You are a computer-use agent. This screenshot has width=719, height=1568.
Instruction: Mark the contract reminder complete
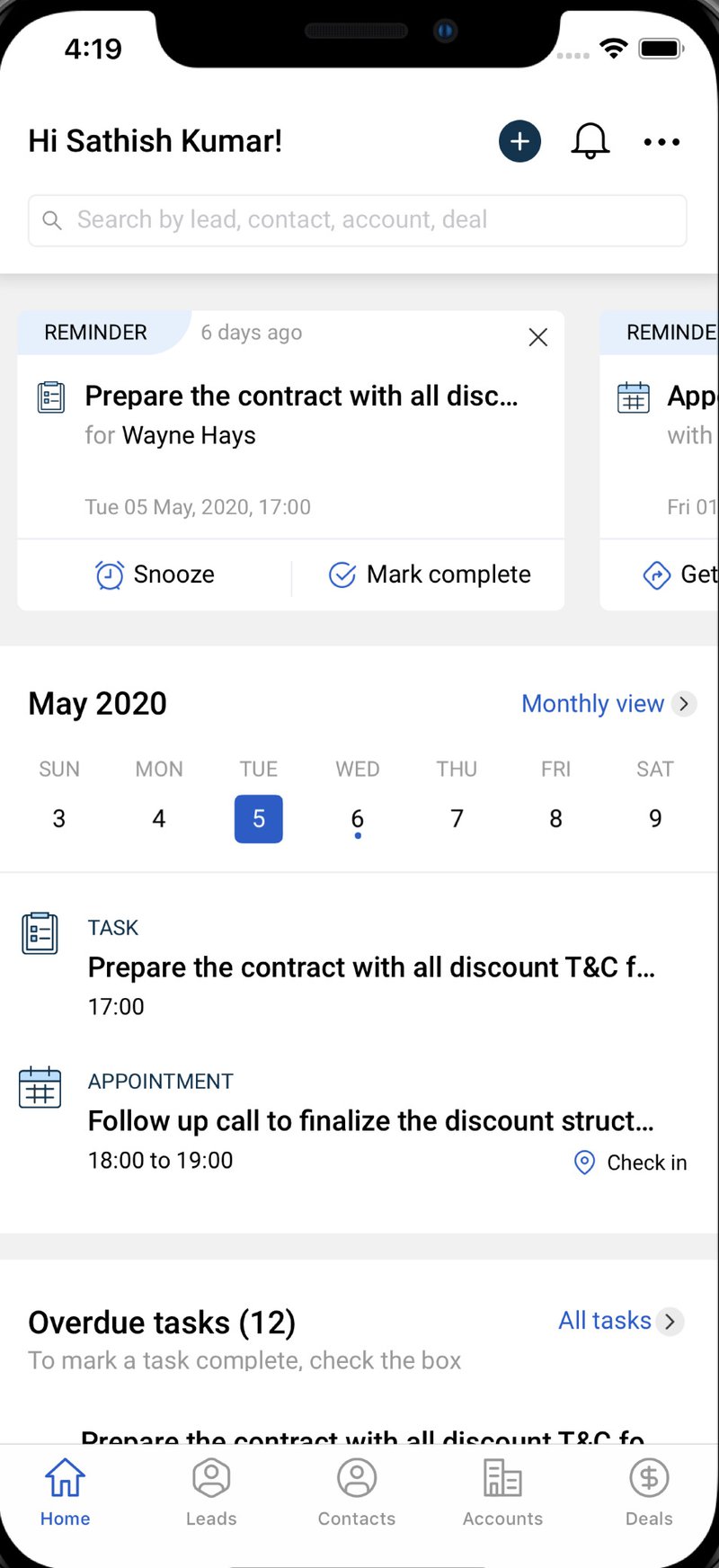(x=430, y=575)
